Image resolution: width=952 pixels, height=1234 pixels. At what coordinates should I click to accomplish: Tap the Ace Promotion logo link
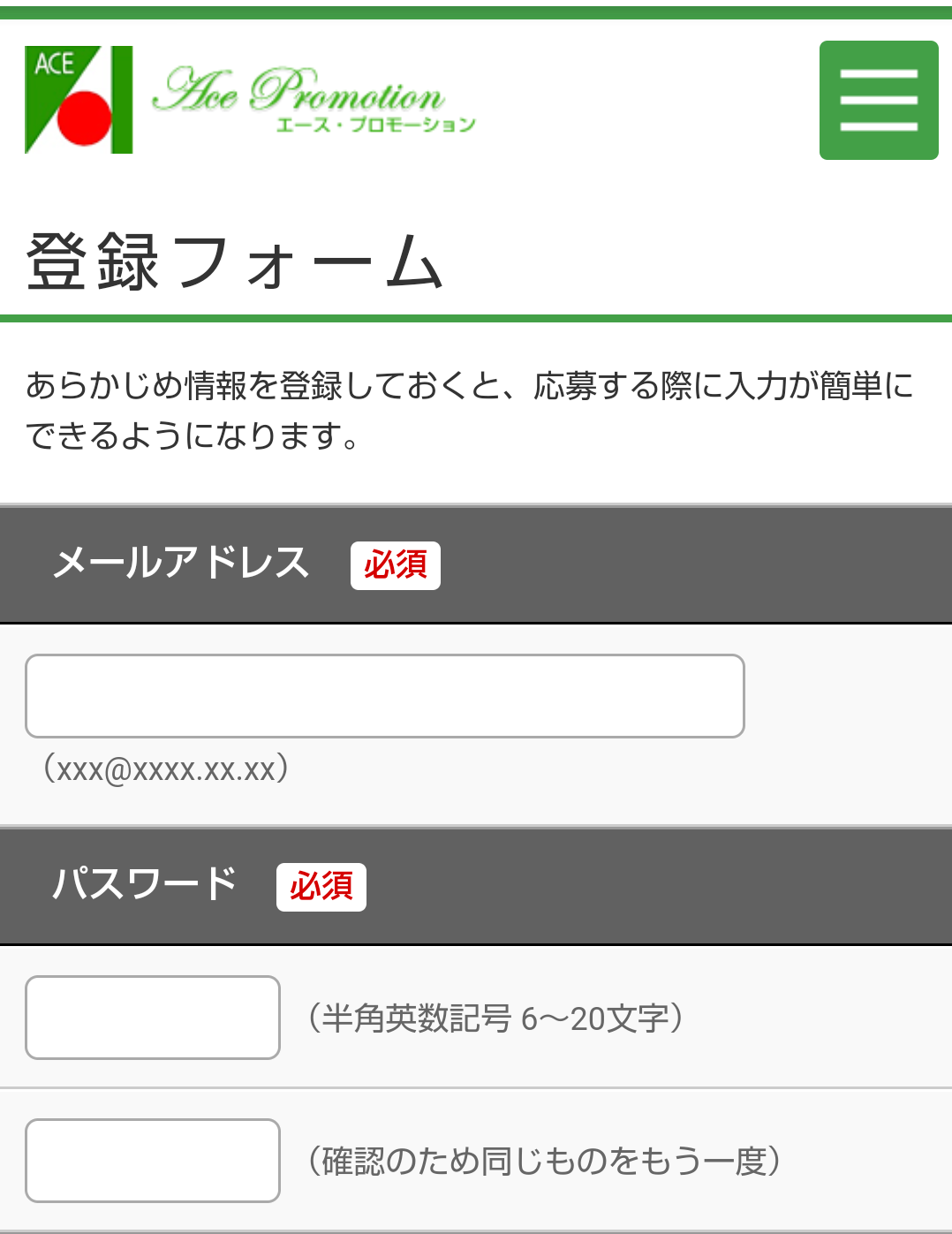250,100
